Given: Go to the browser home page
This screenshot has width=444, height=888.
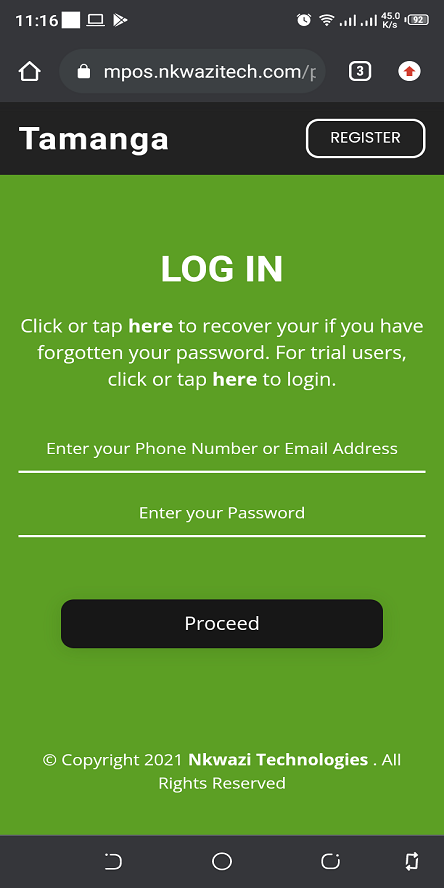Looking at the screenshot, I should [x=29, y=72].
